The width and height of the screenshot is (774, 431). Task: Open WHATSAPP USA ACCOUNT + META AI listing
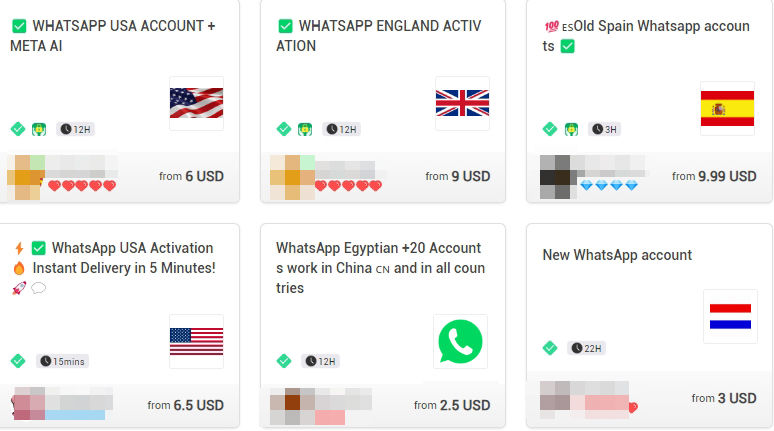pyautogui.click(x=112, y=35)
